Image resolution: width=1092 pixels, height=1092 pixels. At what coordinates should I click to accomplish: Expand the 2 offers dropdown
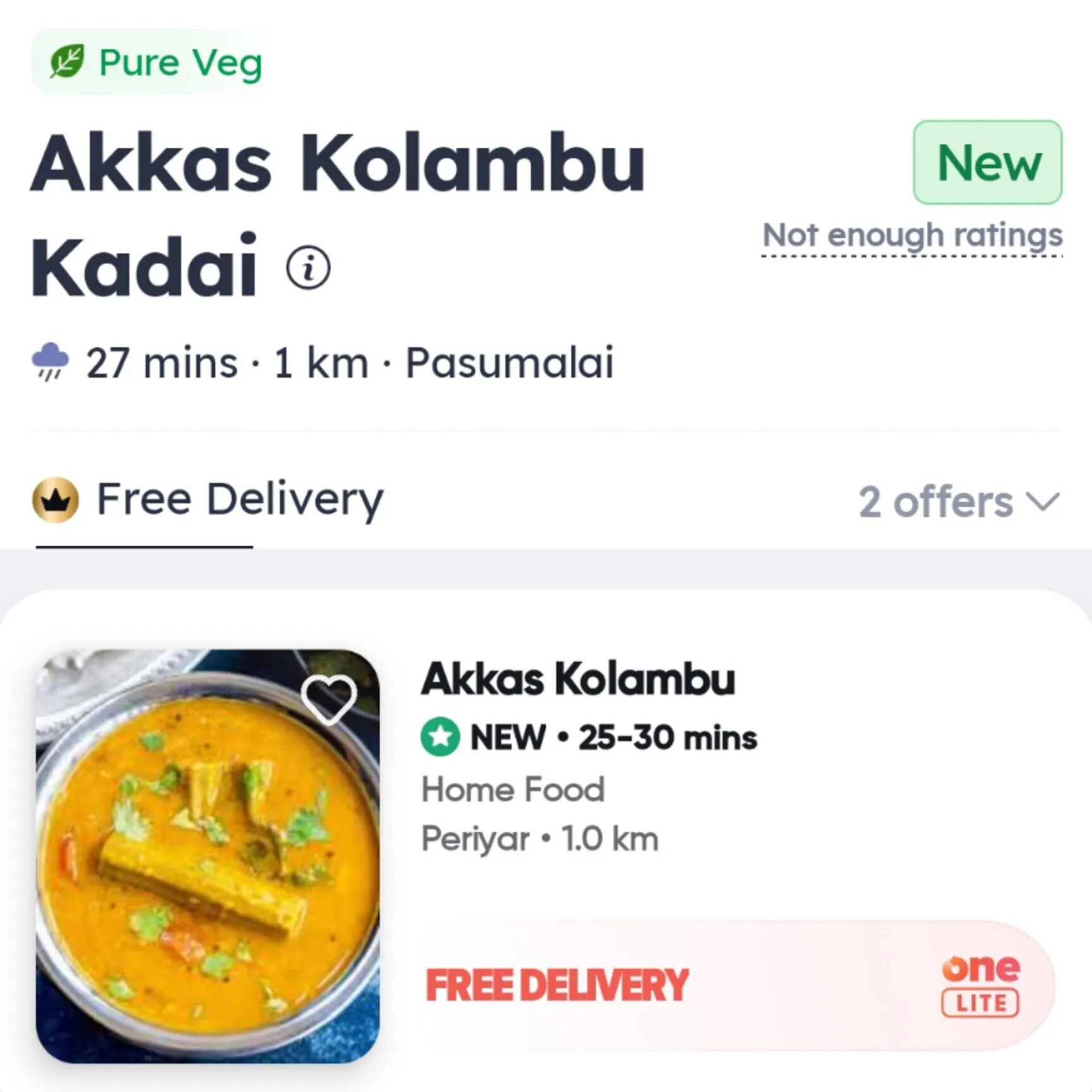point(958,502)
